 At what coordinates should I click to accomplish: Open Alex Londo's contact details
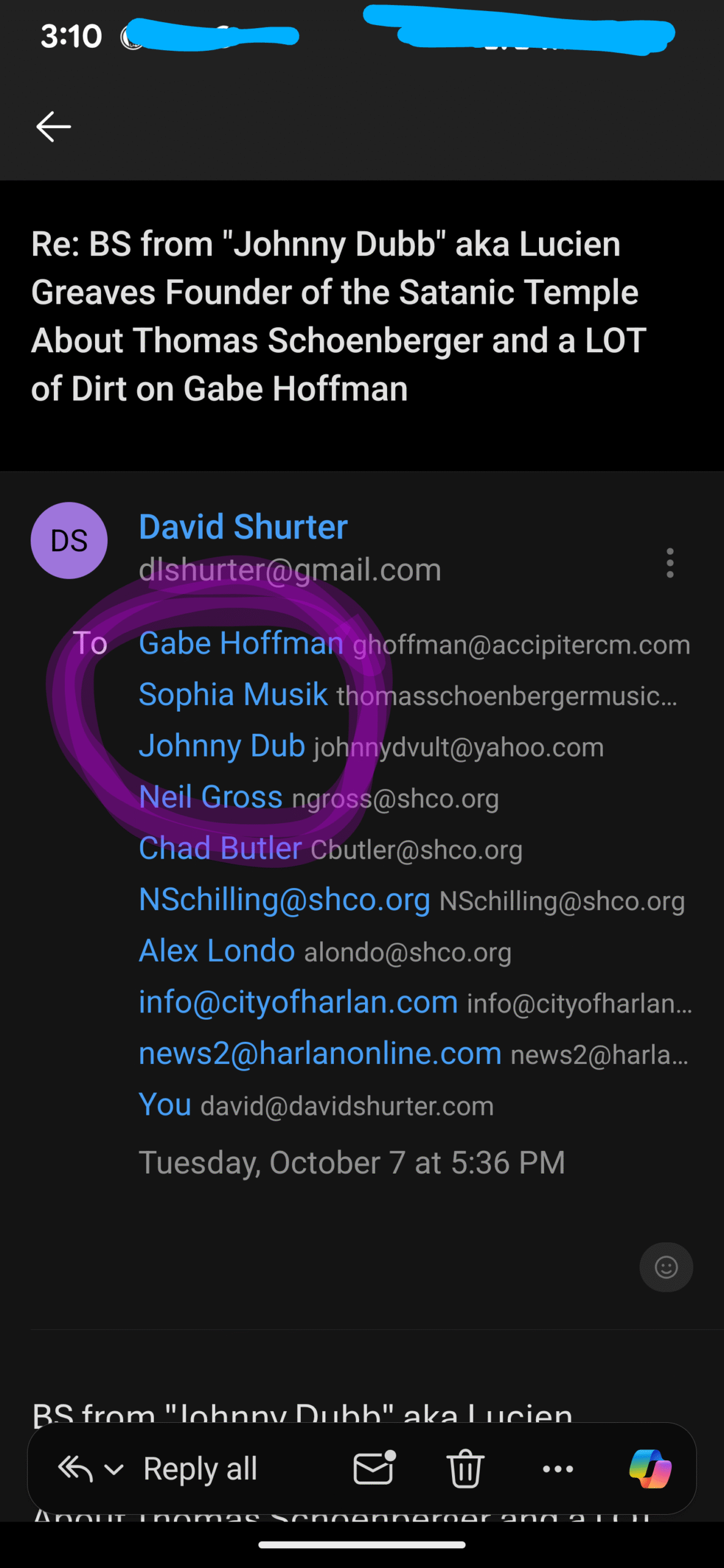click(217, 951)
